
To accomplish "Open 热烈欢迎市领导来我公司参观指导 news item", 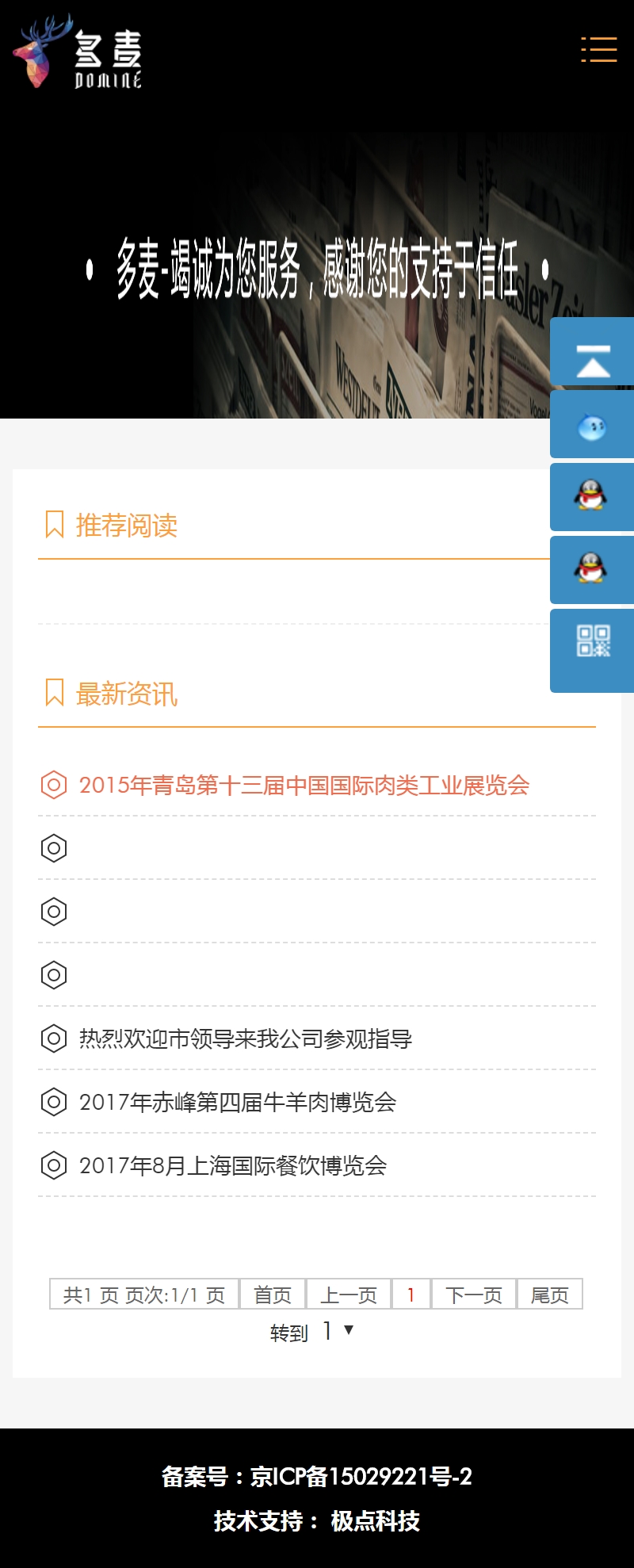I will pos(245,1038).
